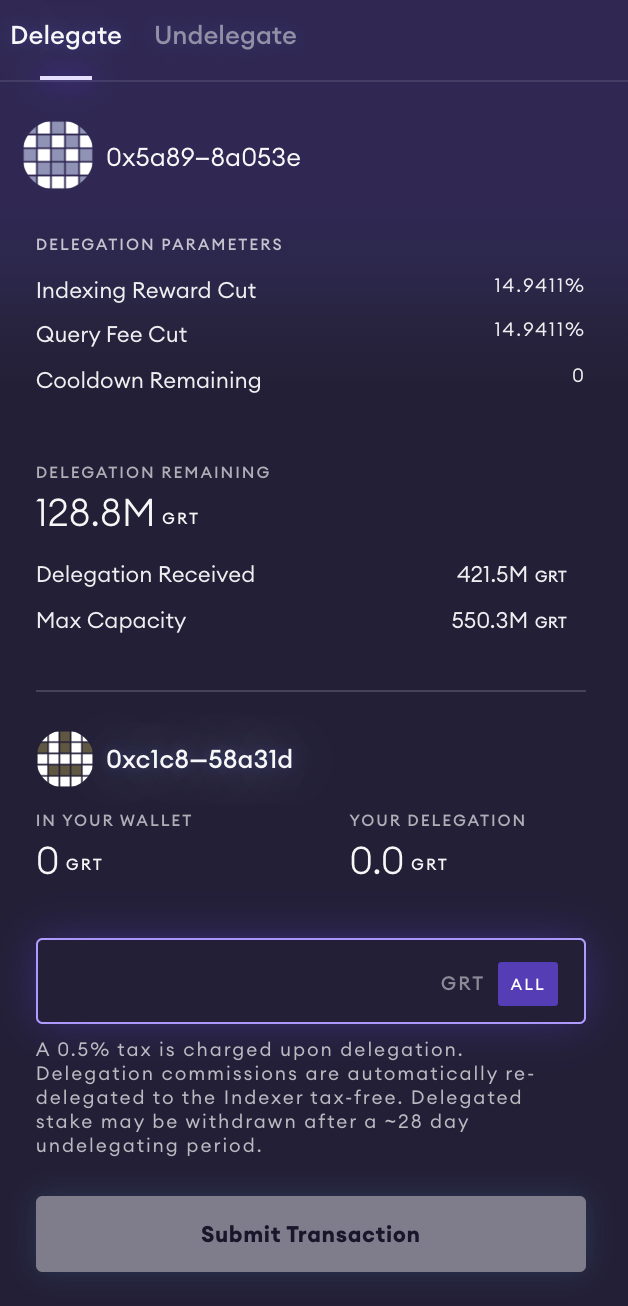Viewport: 628px width, 1306px height.
Task: Tap the ALL button to fill the amount
Action: click(527, 984)
